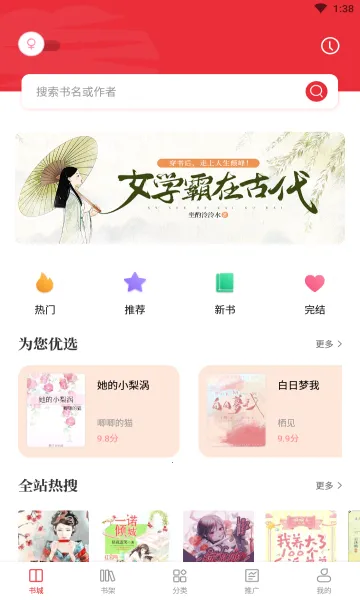
Task: Open the book 白日梦我
Action: [x=270, y=411]
